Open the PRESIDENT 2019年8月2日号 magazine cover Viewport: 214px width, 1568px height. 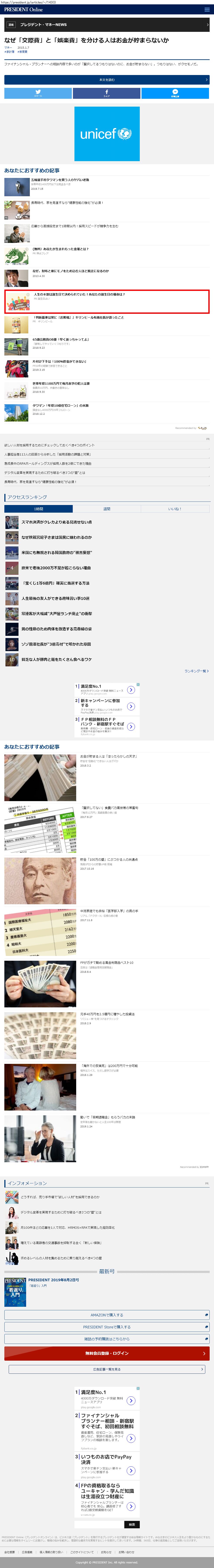[x=15, y=1292]
